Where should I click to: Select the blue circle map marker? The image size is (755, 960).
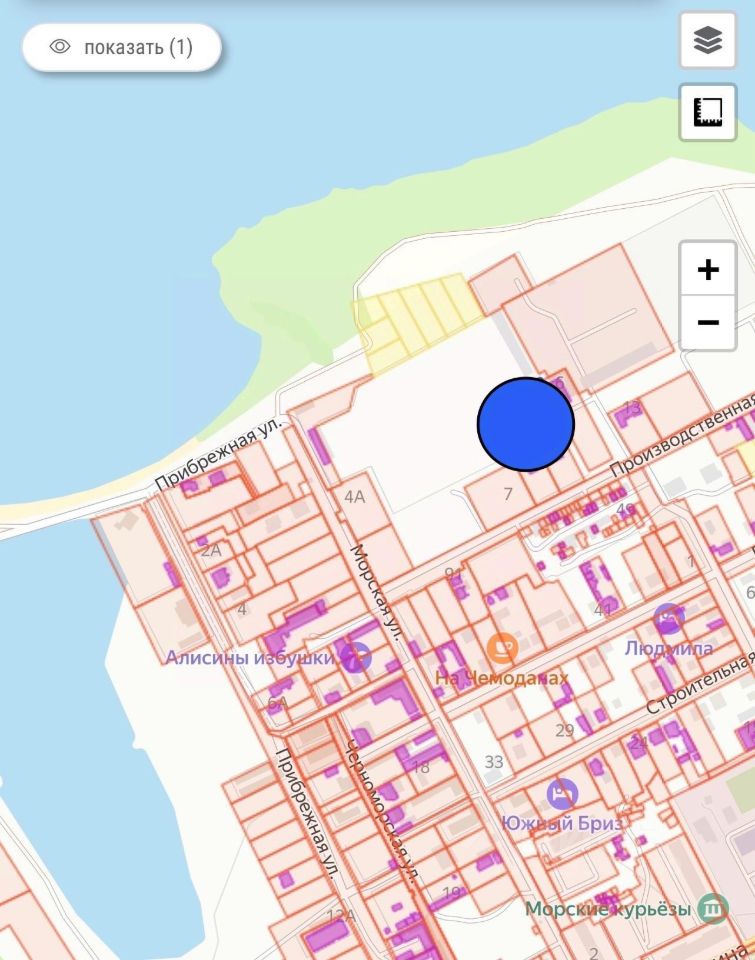[526, 424]
